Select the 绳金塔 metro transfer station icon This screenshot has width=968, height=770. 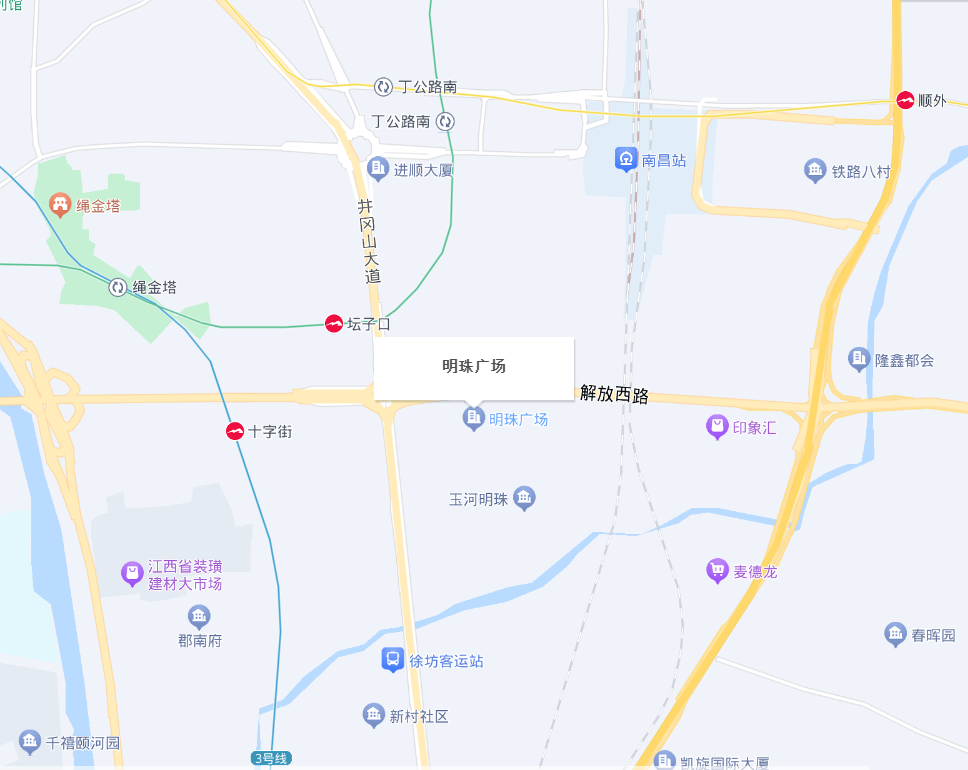(x=118, y=287)
